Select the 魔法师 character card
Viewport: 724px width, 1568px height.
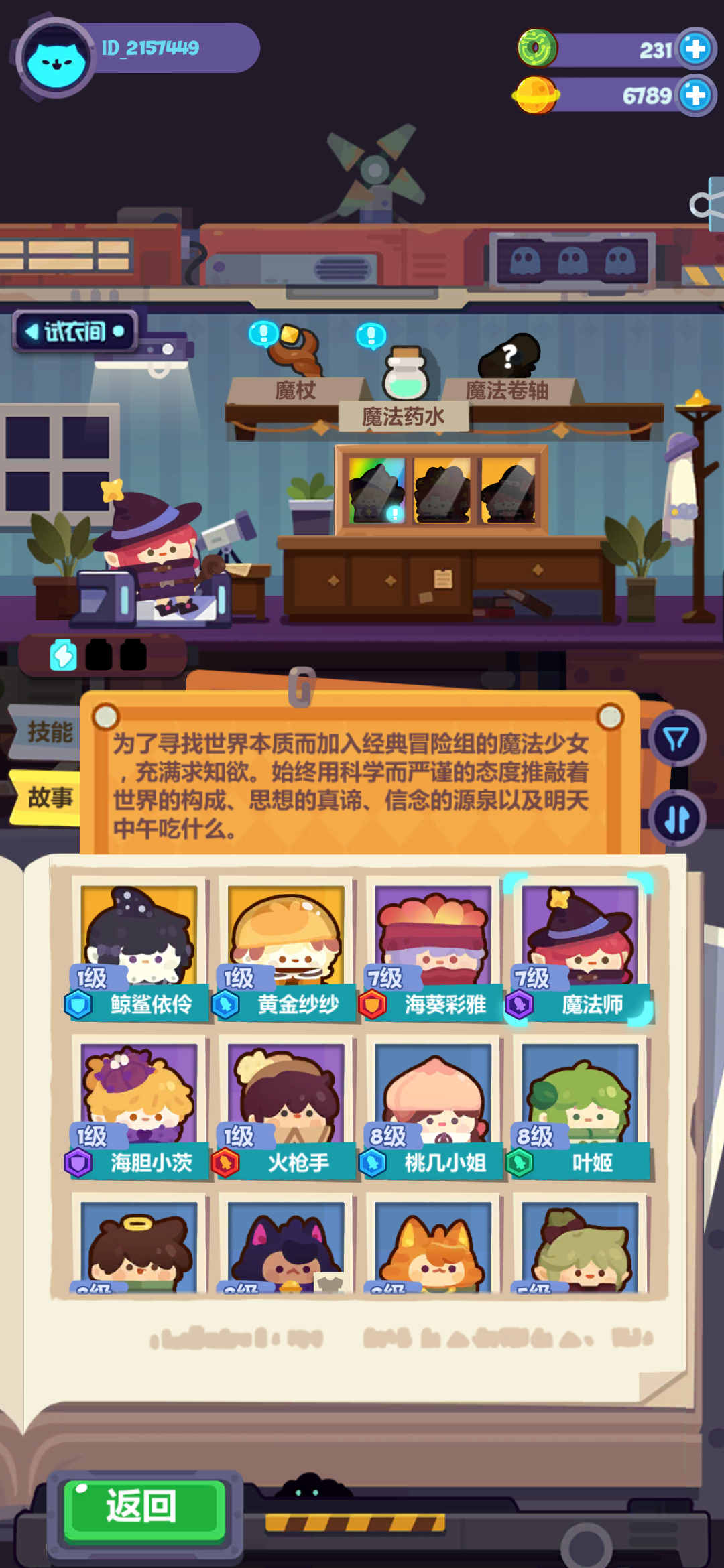[579, 945]
